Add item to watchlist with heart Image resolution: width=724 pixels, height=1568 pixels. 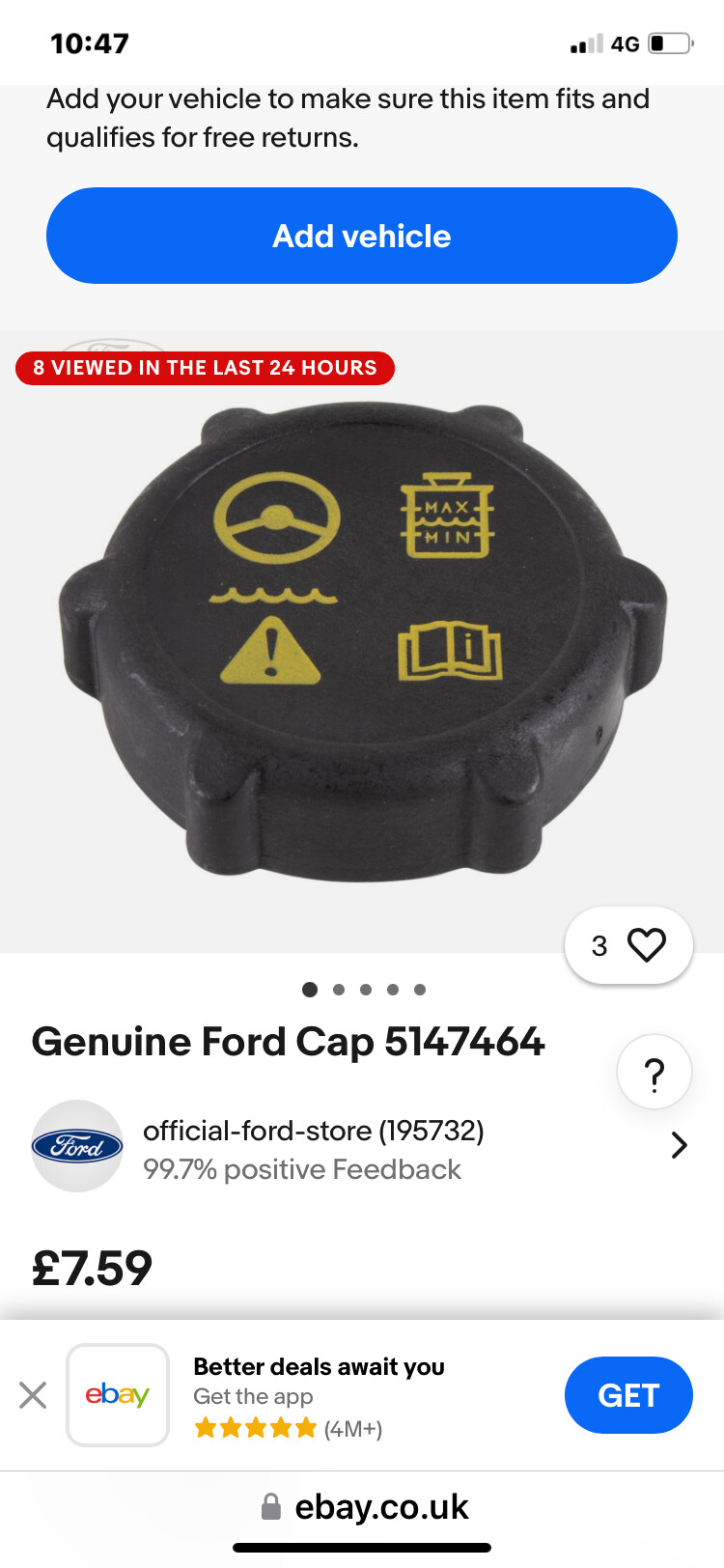(x=646, y=945)
